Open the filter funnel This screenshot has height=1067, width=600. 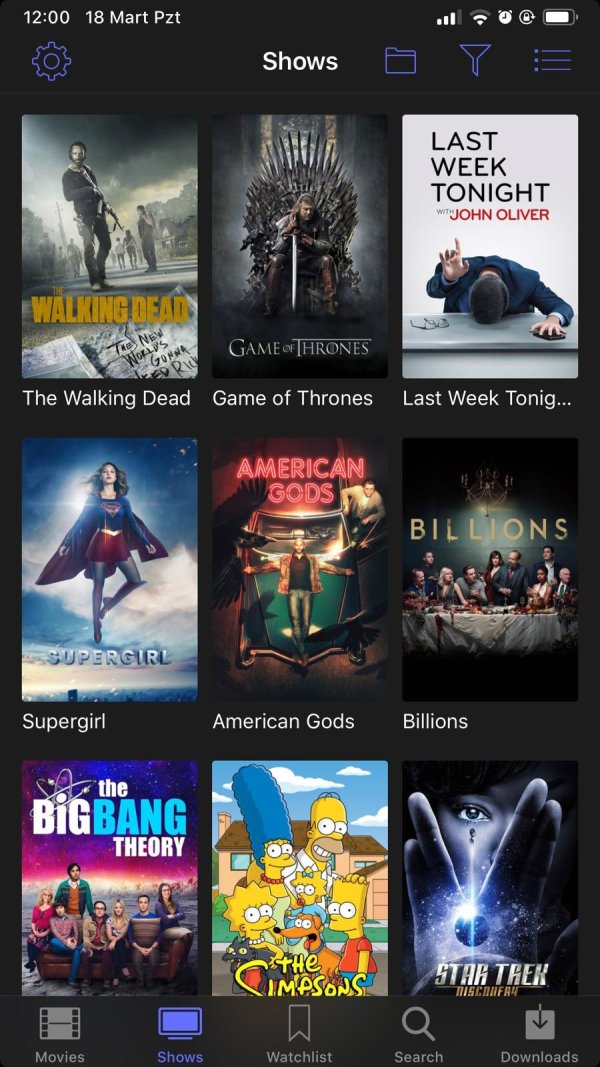coord(476,61)
